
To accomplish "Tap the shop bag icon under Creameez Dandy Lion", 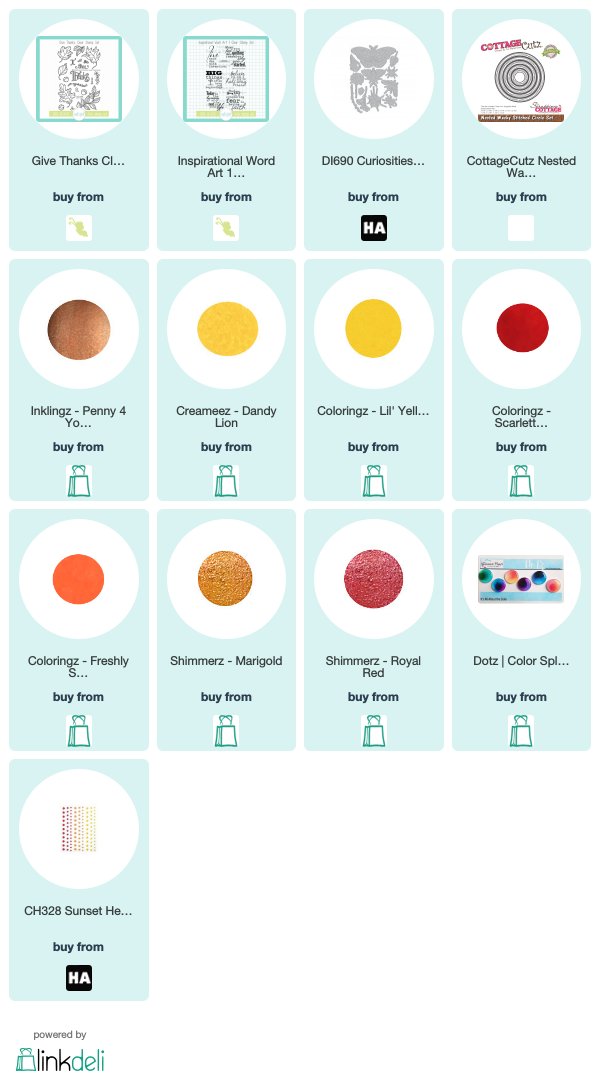I will (226, 481).
